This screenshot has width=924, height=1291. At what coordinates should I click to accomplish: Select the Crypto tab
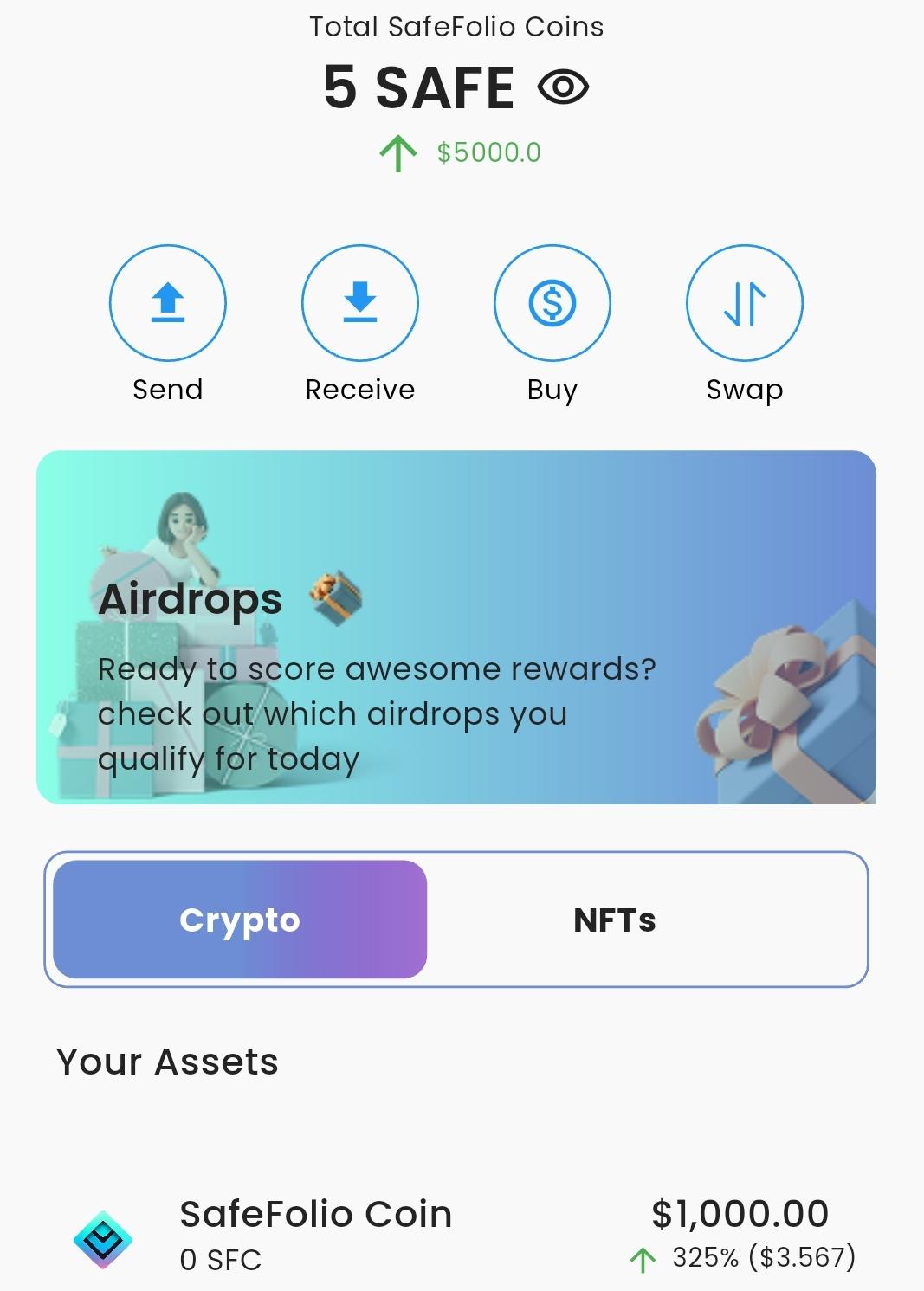tap(240, 920)
